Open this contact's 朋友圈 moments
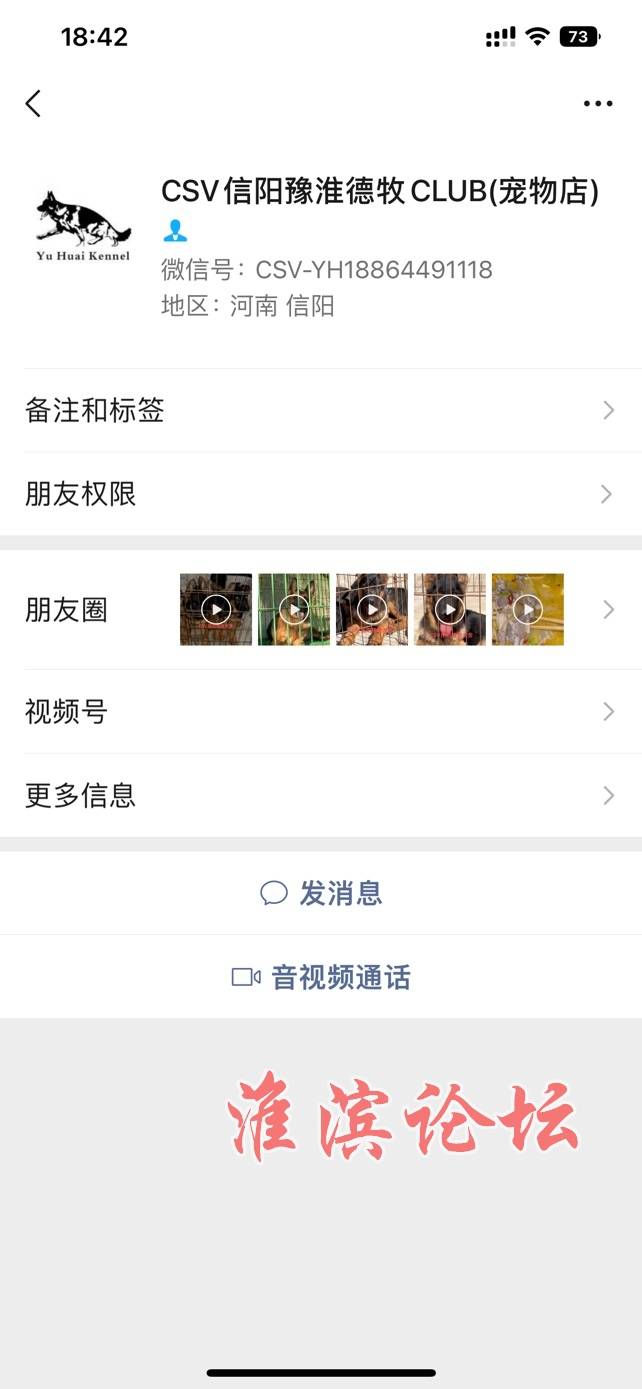The height and width of the screenshot is (1389, 642). coord(320,610)
